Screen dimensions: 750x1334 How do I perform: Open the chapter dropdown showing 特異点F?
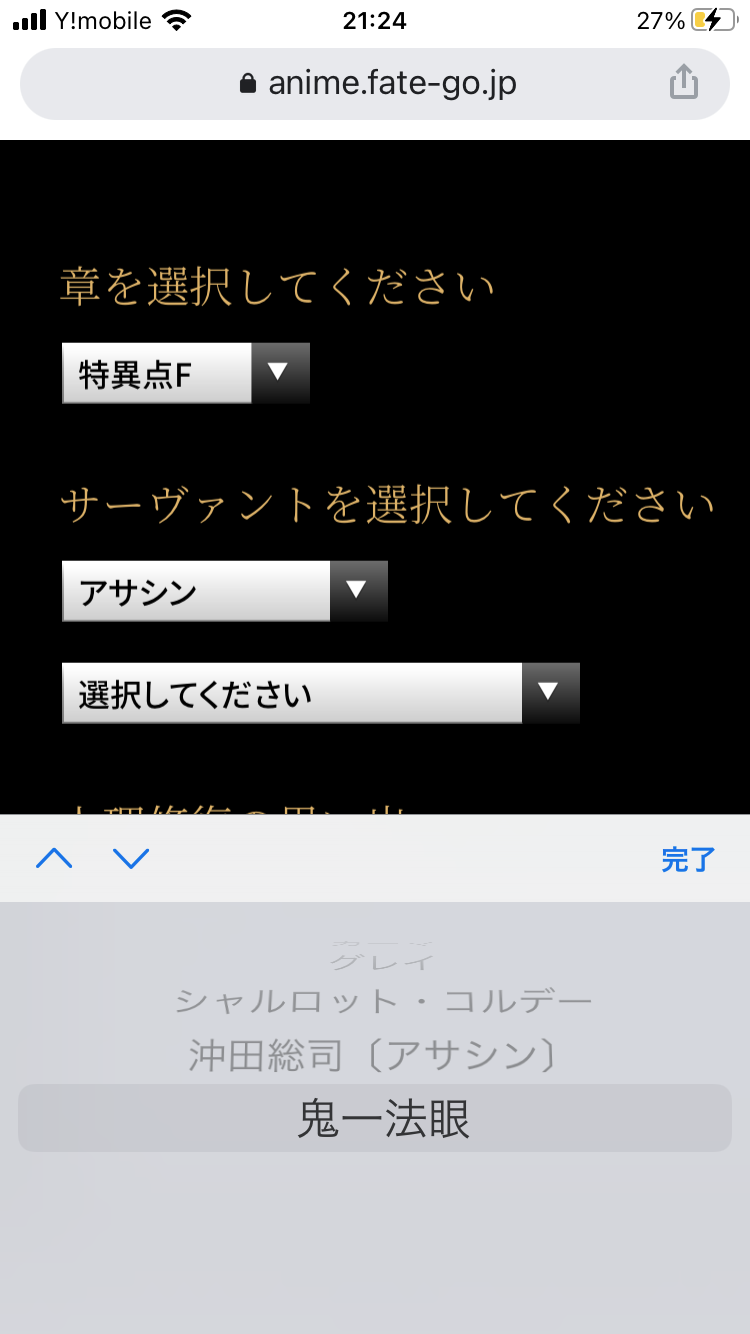186,373
